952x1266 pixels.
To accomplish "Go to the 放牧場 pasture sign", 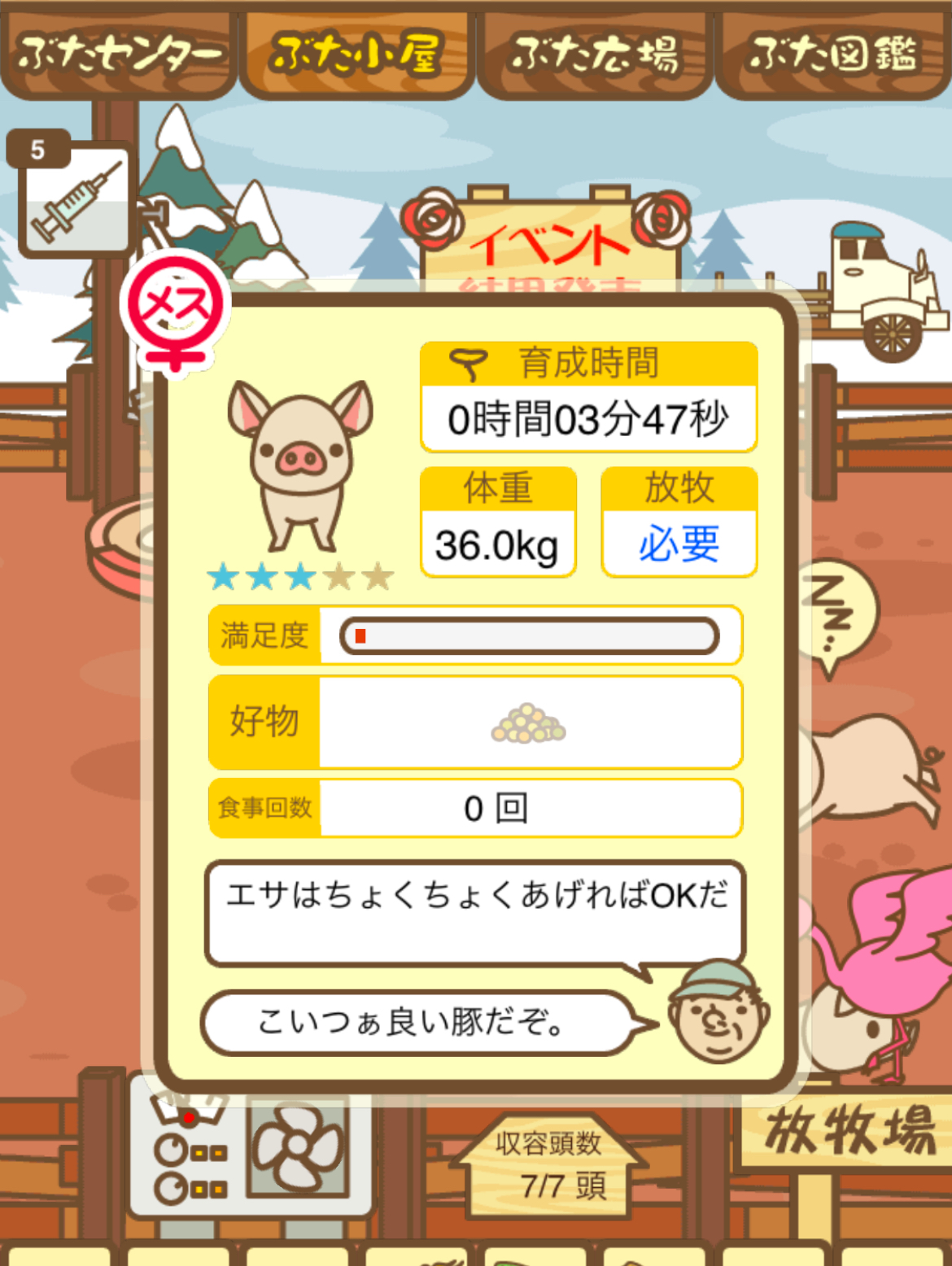I will tap(850, 1130).
